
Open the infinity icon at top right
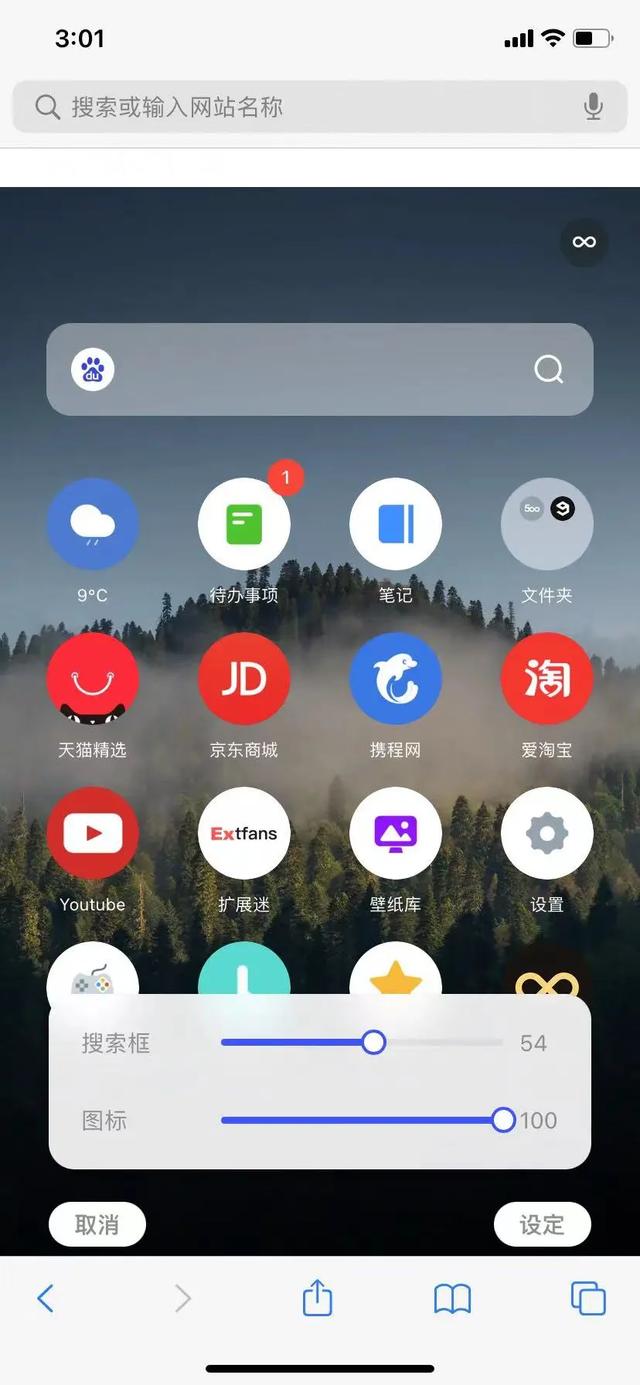[584, 242]
